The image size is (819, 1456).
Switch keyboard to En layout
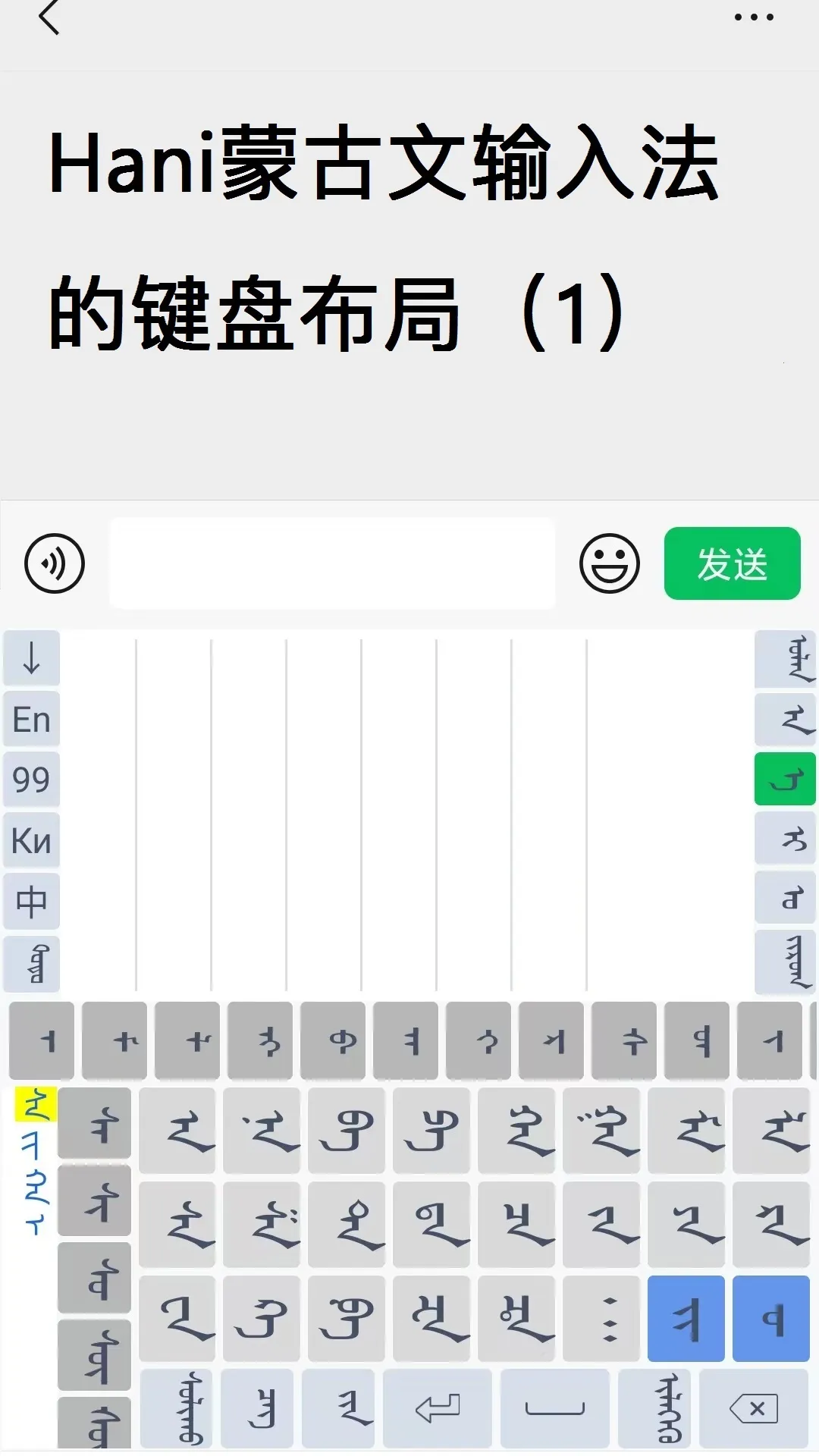(32, 719)
